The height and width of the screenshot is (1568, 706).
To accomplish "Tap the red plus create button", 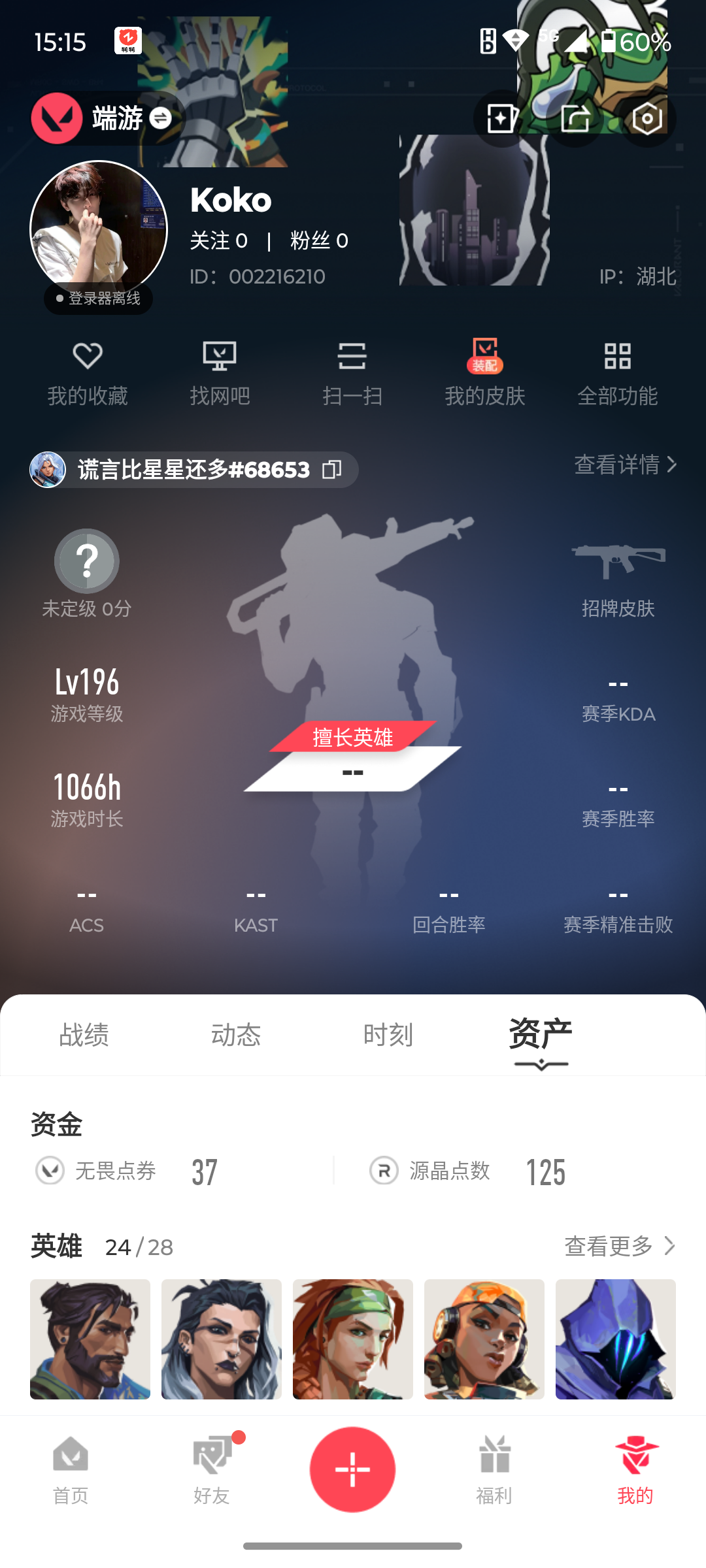I will coord(352,1469).
